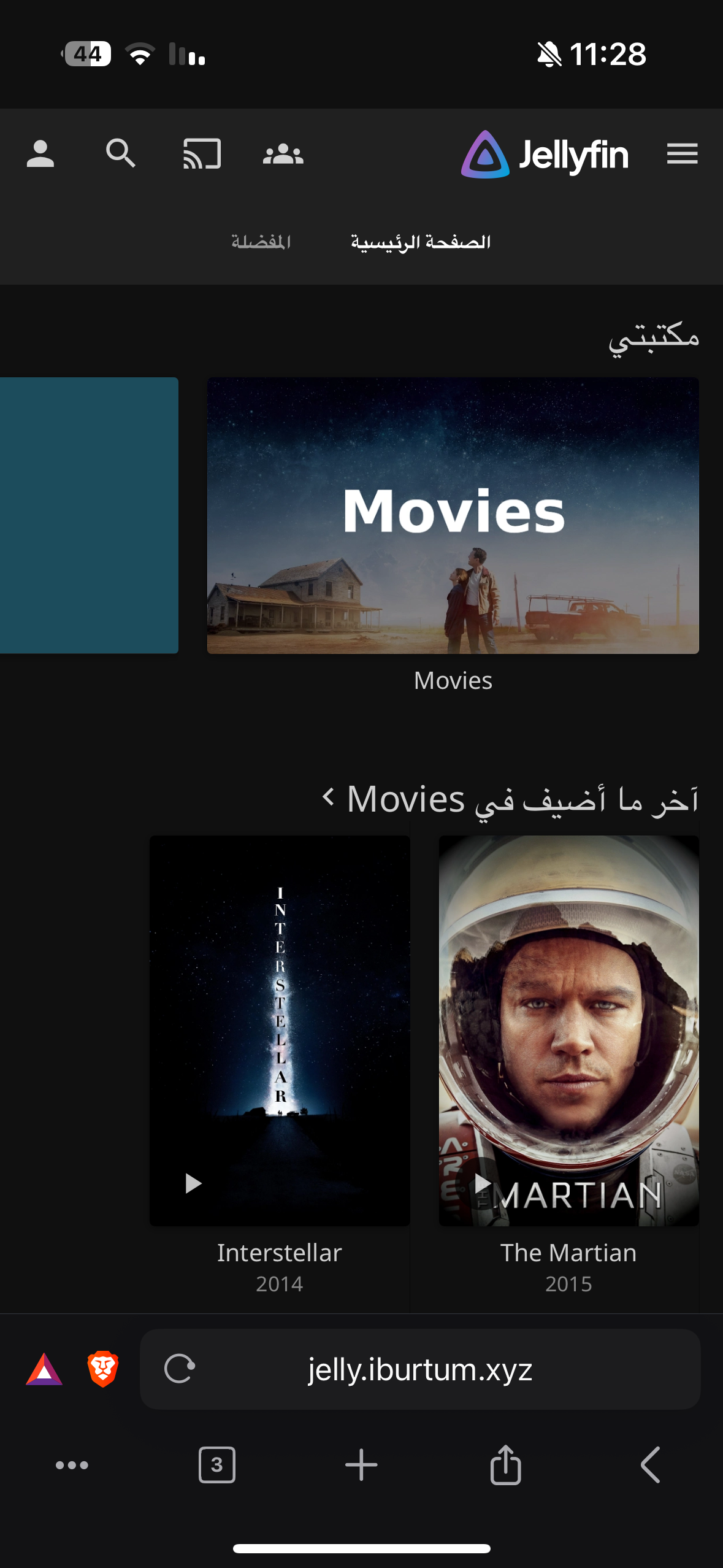Share this page
Viewport: 723px width, 1568px height.
click(505, 1465)
